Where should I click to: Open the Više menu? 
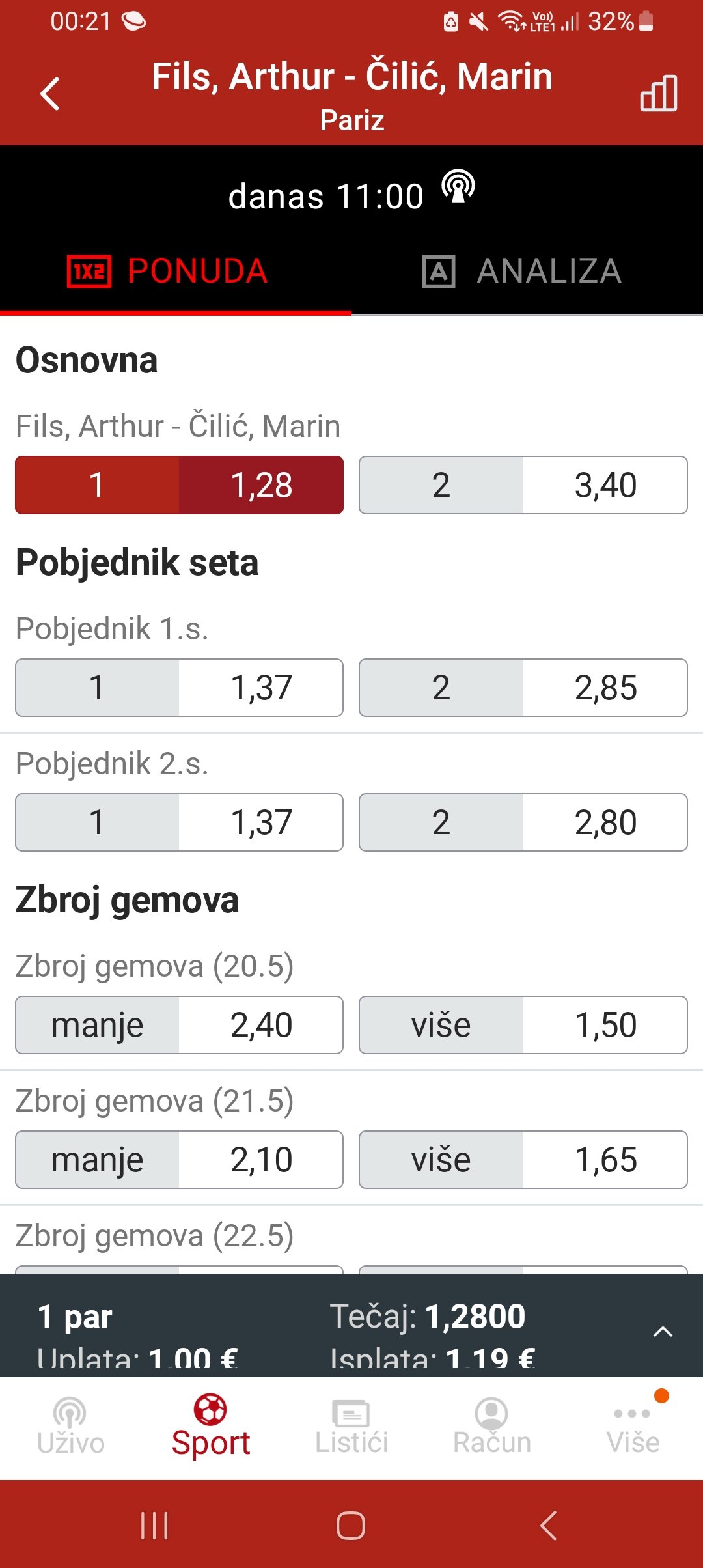tap(633, 1426)
